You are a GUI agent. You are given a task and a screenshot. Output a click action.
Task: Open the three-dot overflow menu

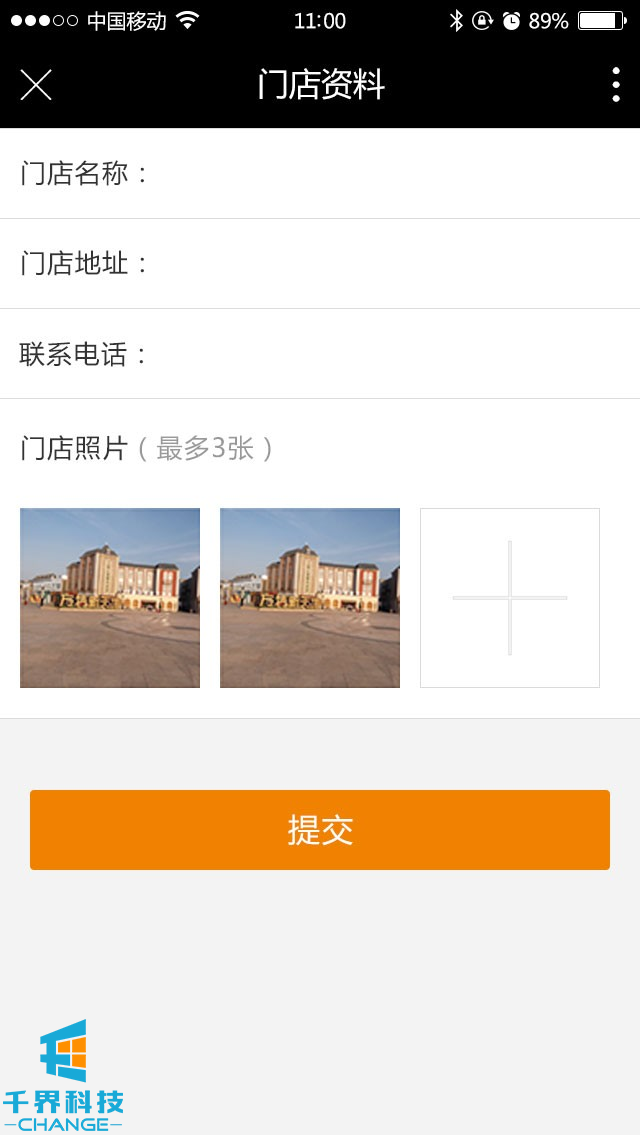(615, 85)
